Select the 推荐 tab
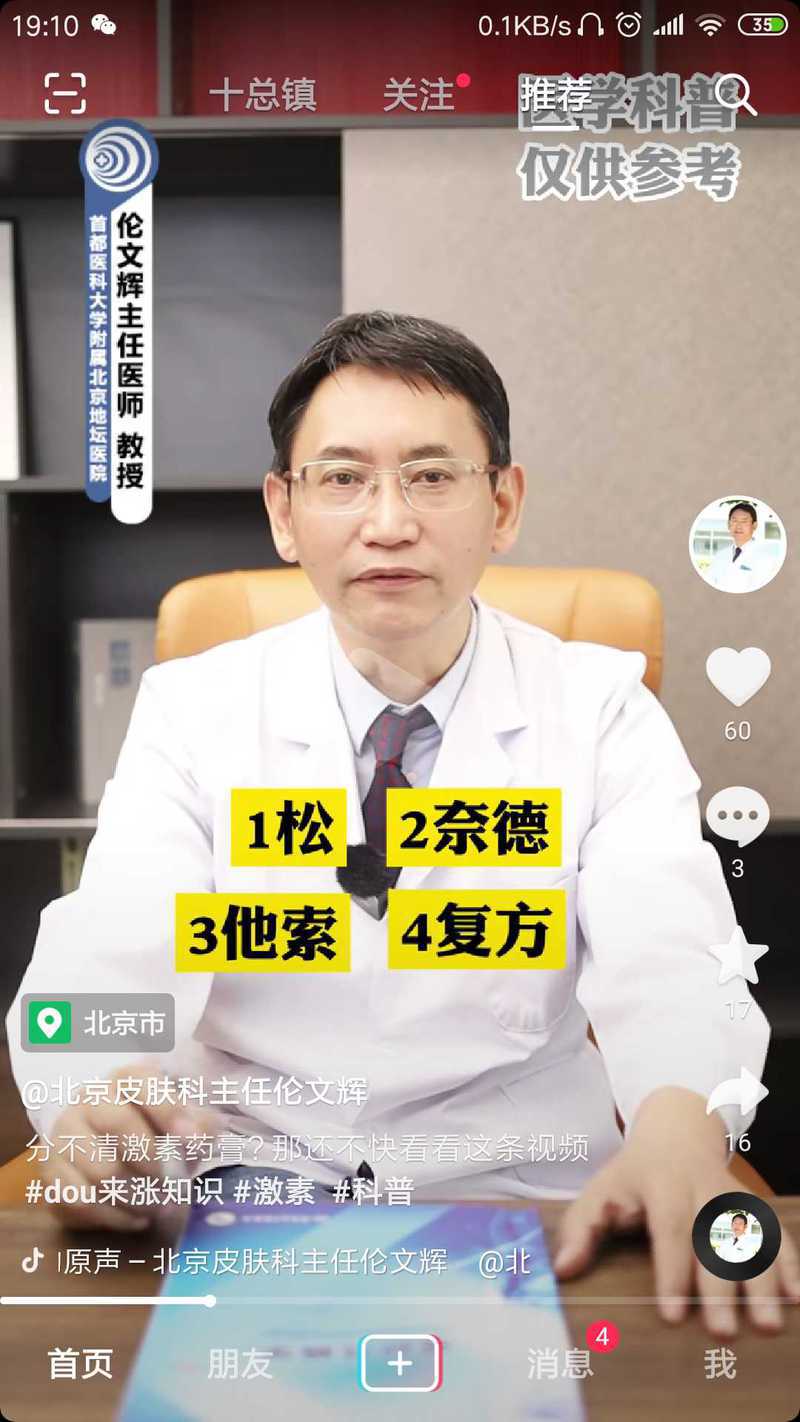800x1422 pixels. tap(556, 96)
